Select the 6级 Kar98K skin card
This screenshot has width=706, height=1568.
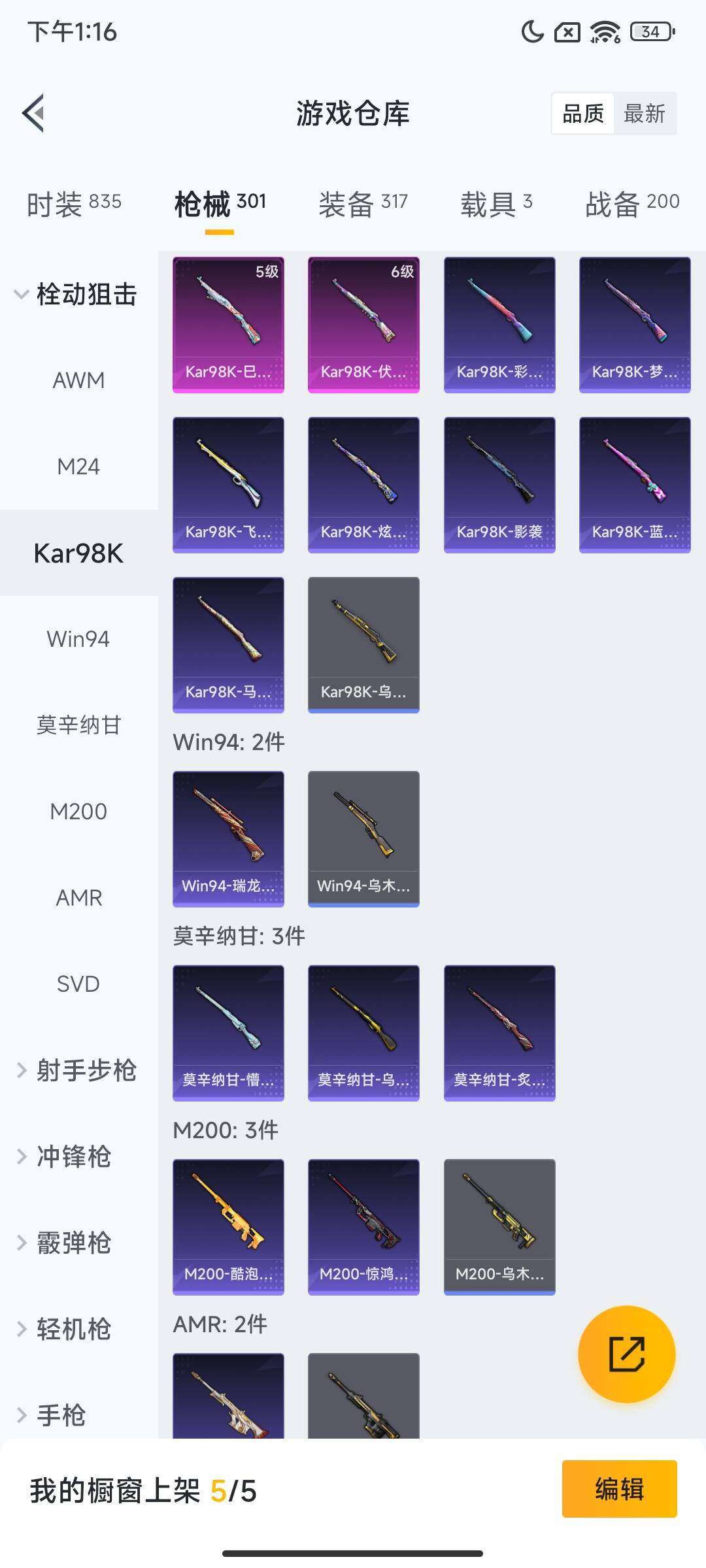click(x=363, y=323)
